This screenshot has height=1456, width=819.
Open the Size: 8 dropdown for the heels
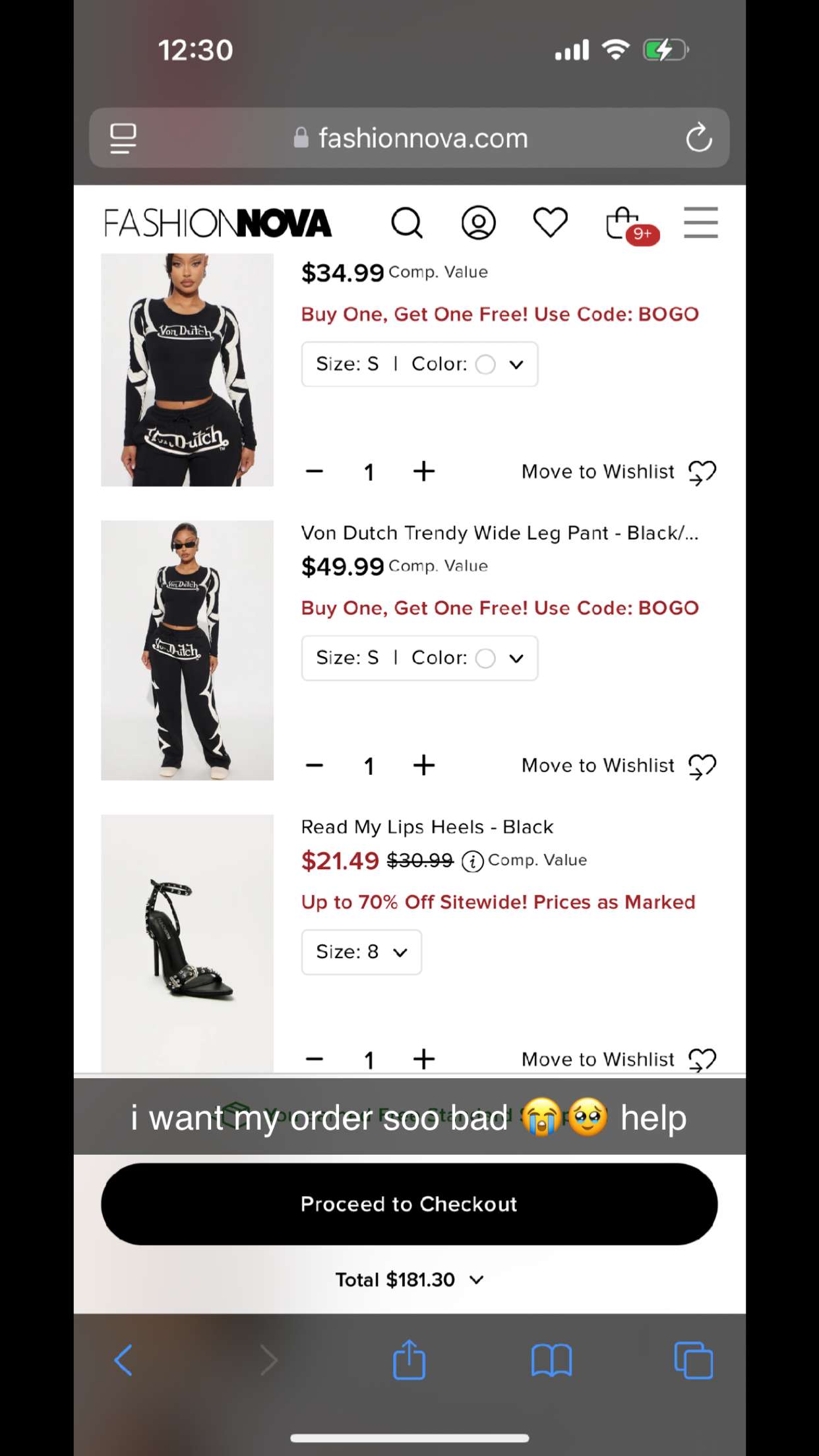tap(361, 952)
